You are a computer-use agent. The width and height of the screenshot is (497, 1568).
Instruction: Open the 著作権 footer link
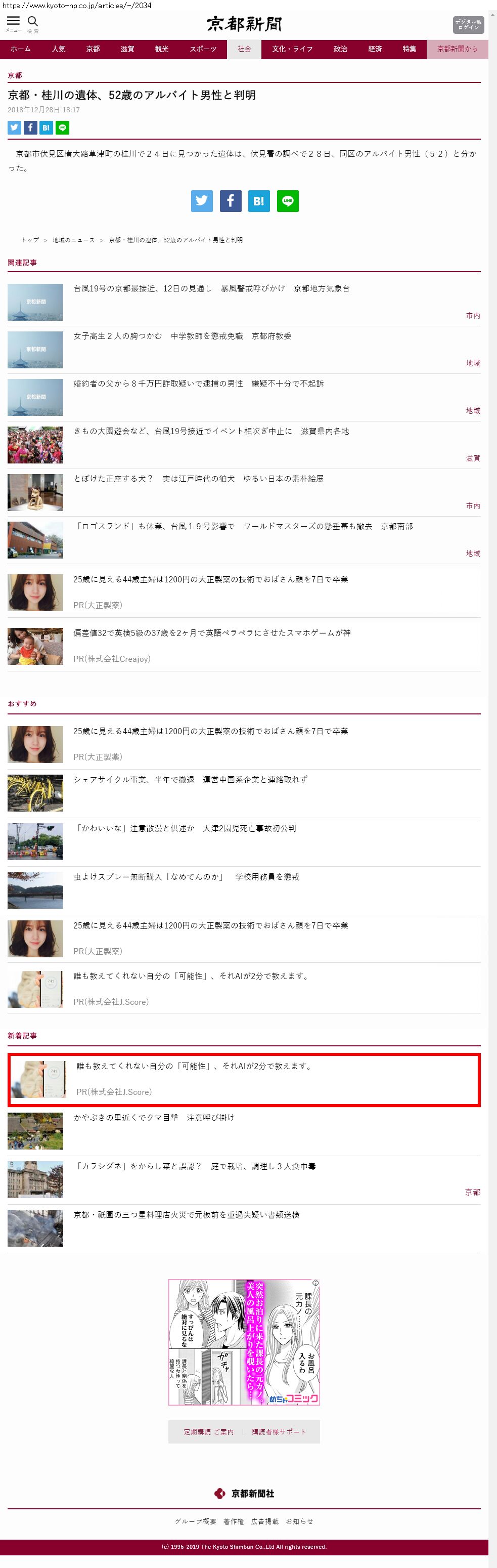point(233,1521)
